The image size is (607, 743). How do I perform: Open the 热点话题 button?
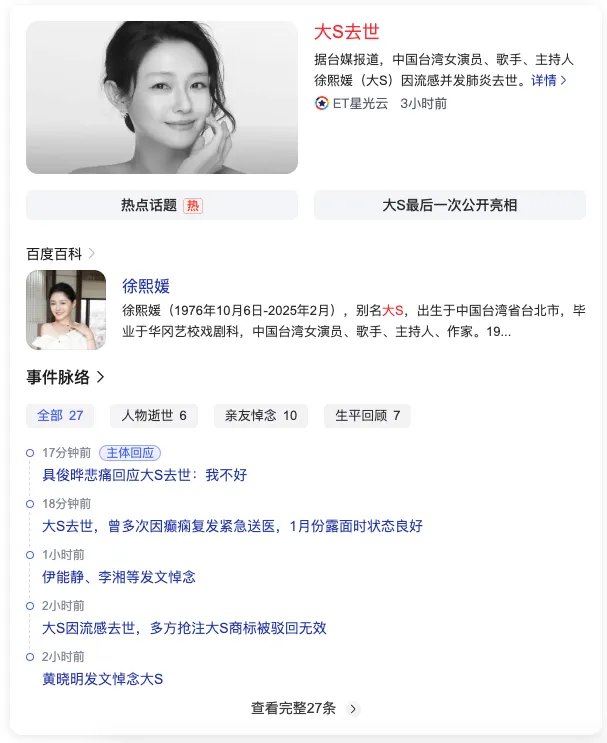162,205
